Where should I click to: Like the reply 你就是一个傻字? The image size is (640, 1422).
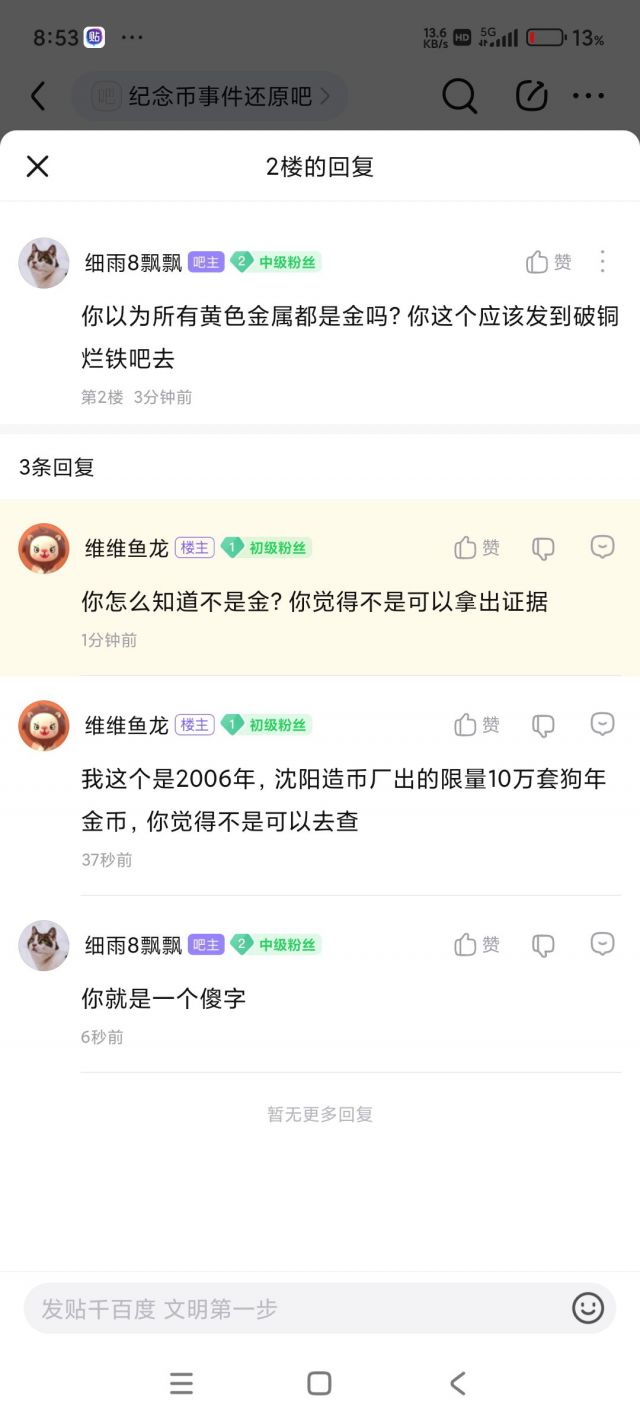point(476,945)
